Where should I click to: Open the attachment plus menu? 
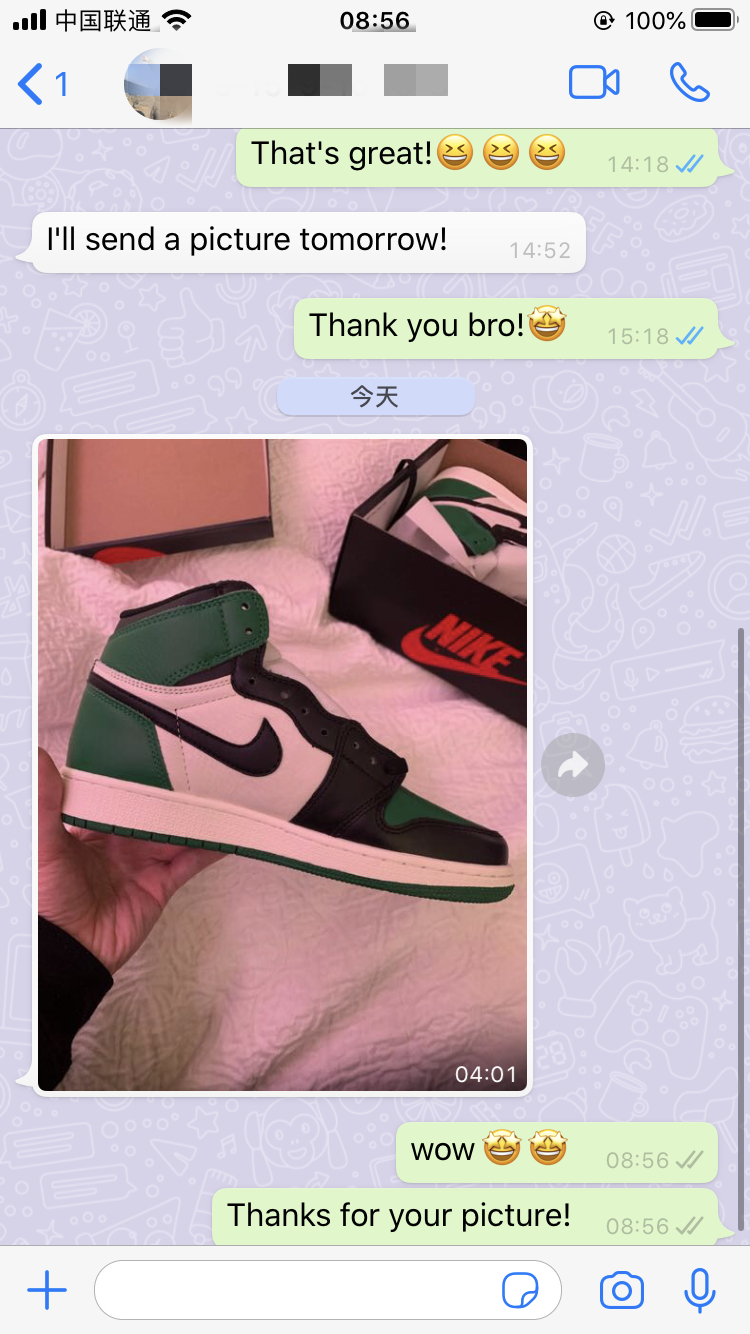47,1291
